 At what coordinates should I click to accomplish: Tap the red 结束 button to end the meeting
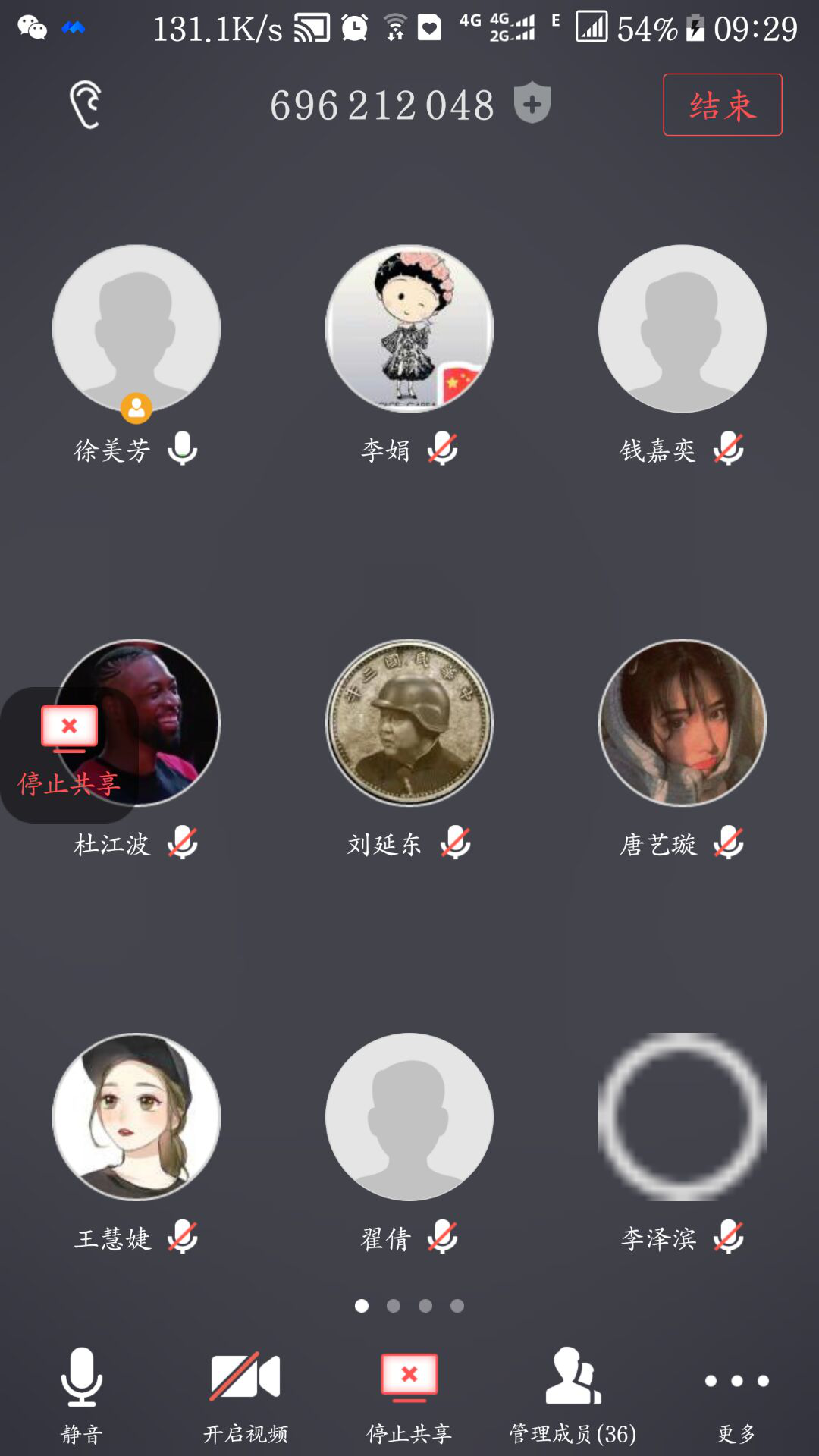tap(722, 105)
